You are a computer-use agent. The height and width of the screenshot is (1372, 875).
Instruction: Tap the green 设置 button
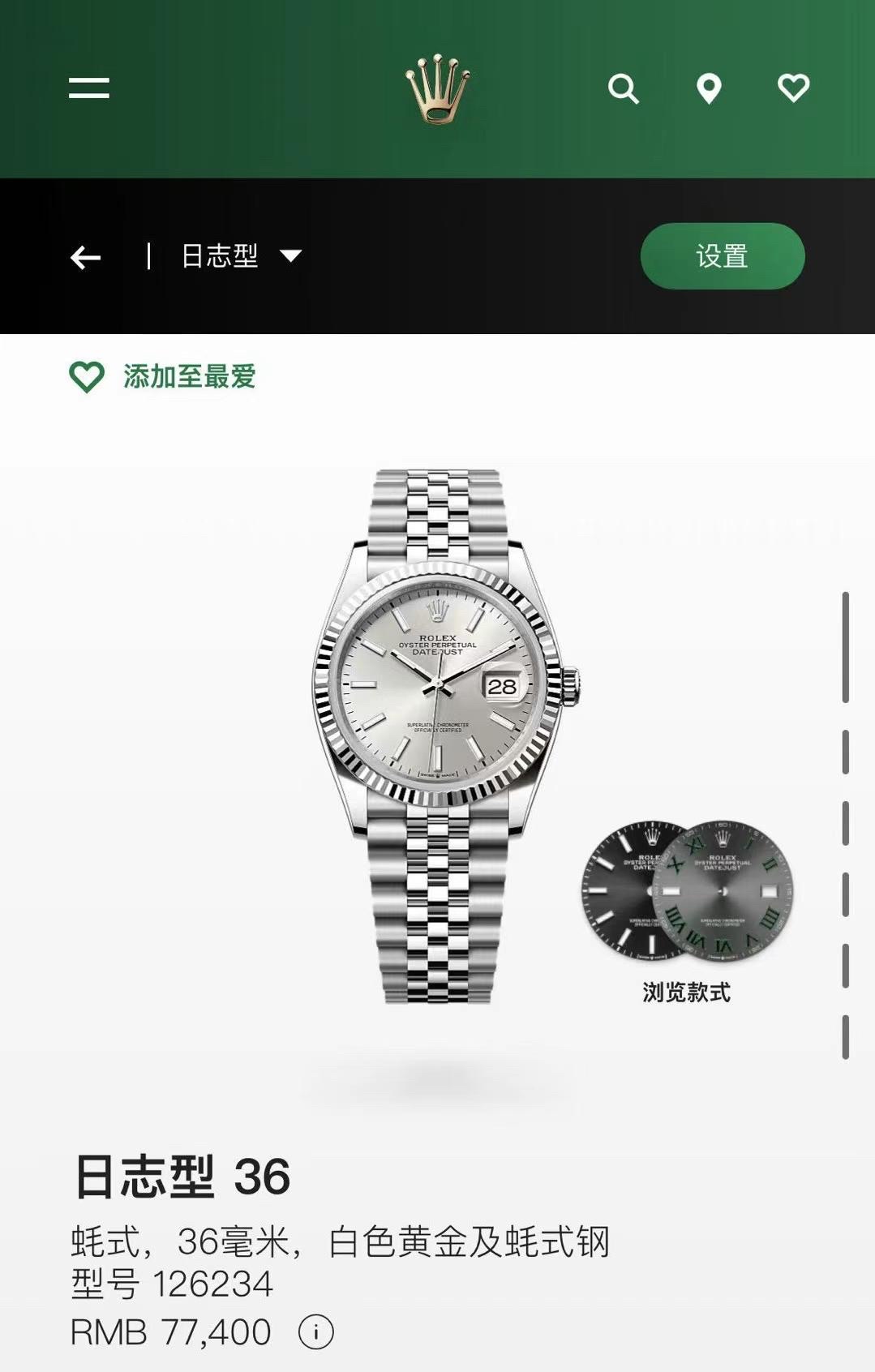[x=722, y=256]
